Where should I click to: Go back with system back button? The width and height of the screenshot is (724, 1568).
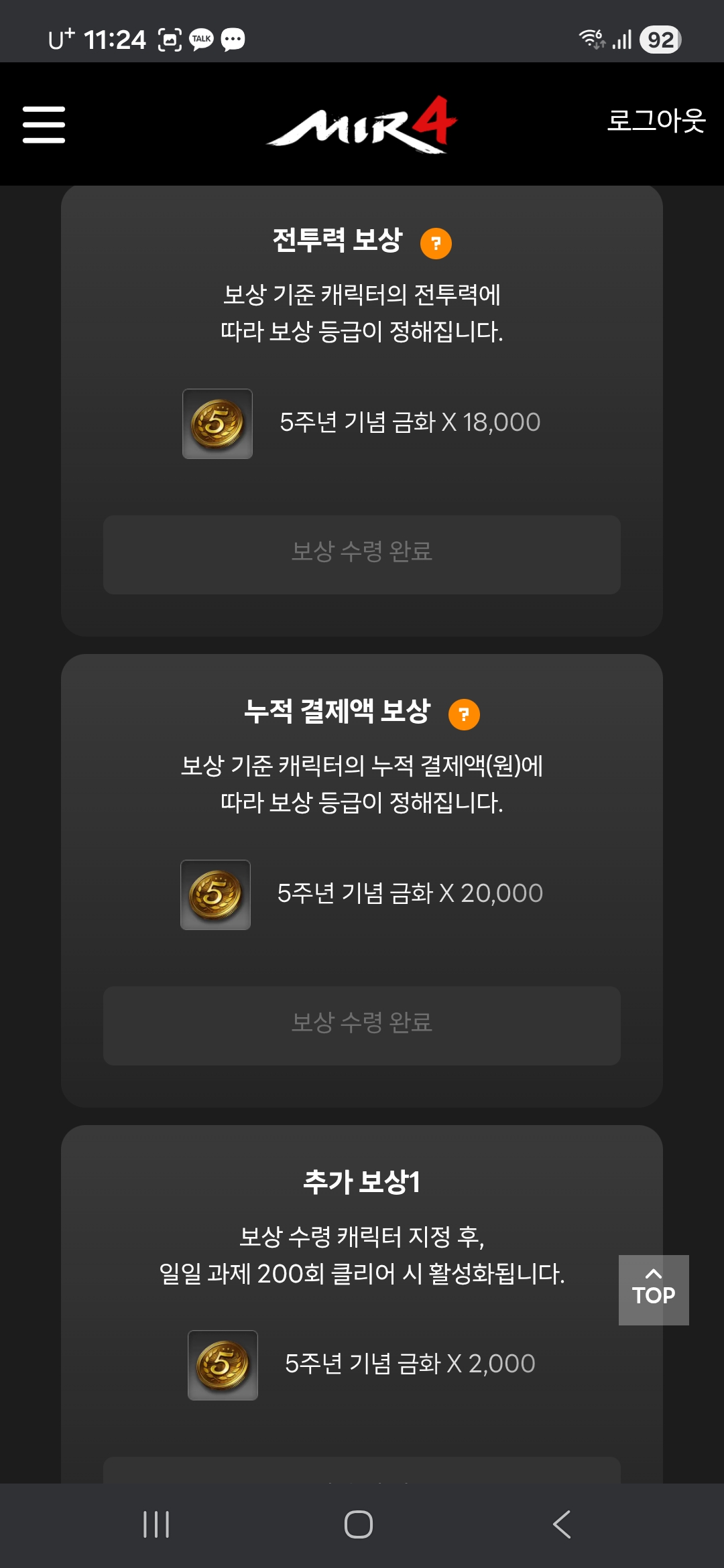click(x=562, y=1524)
